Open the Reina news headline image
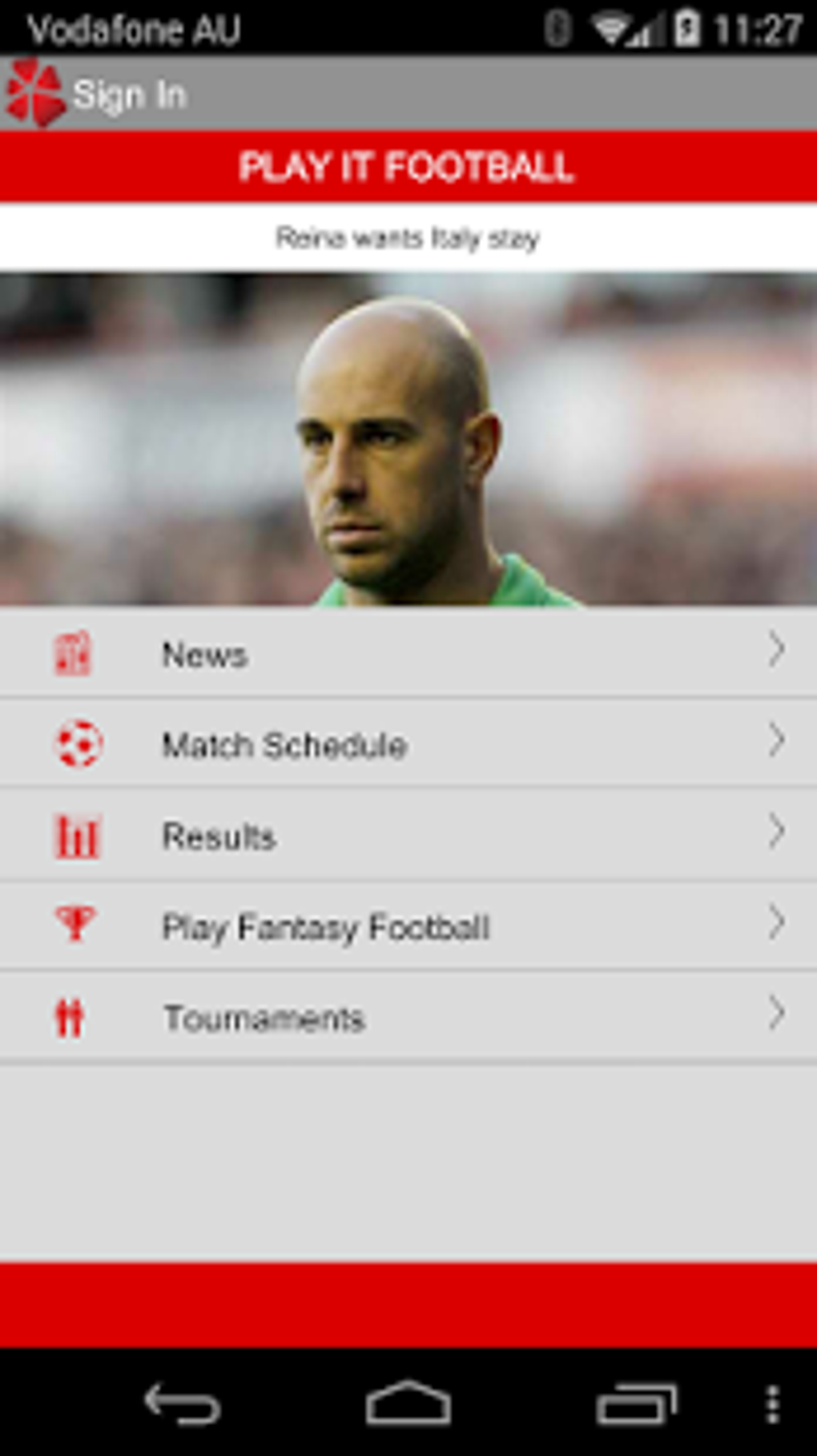The image size is (817, 1456). click(408, 439)
